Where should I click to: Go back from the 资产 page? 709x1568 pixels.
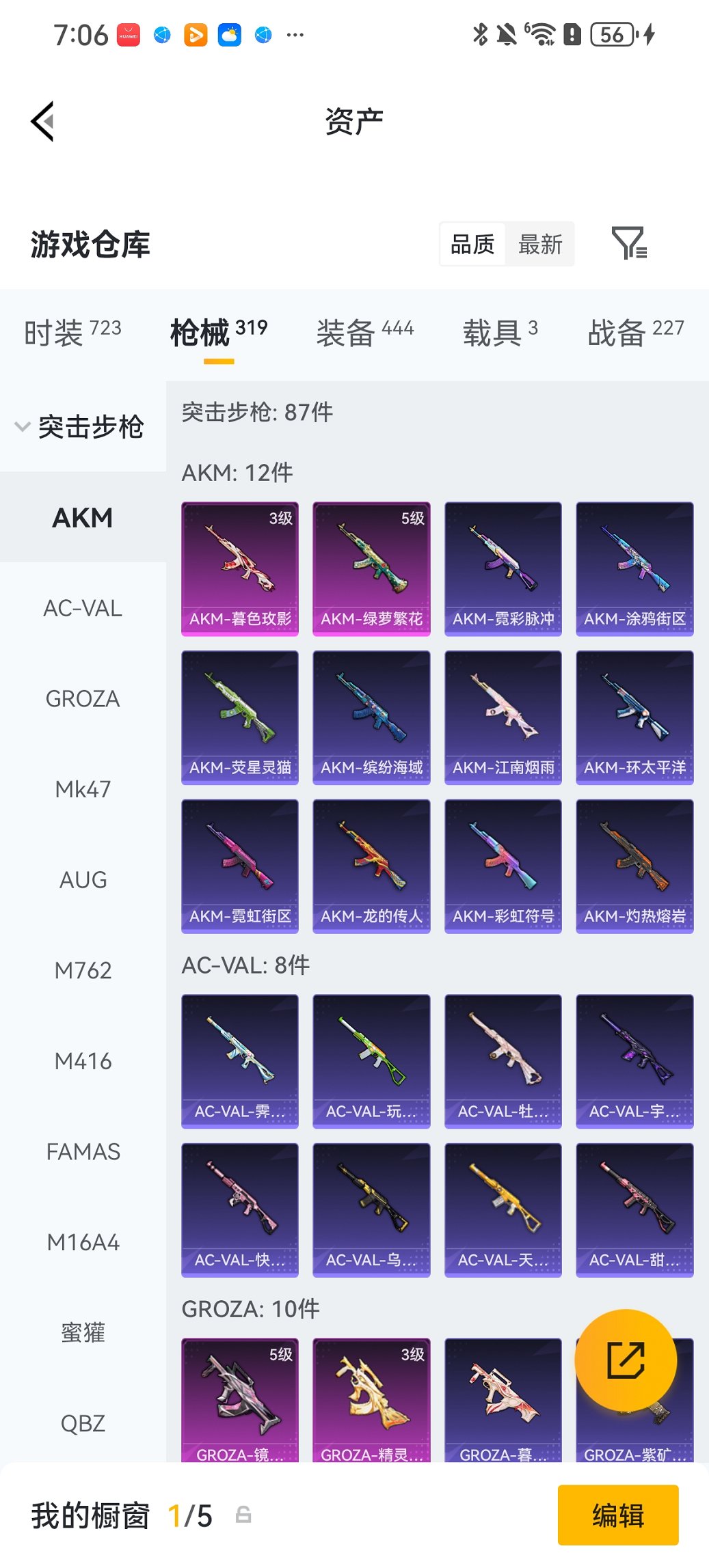coord(42,122)
